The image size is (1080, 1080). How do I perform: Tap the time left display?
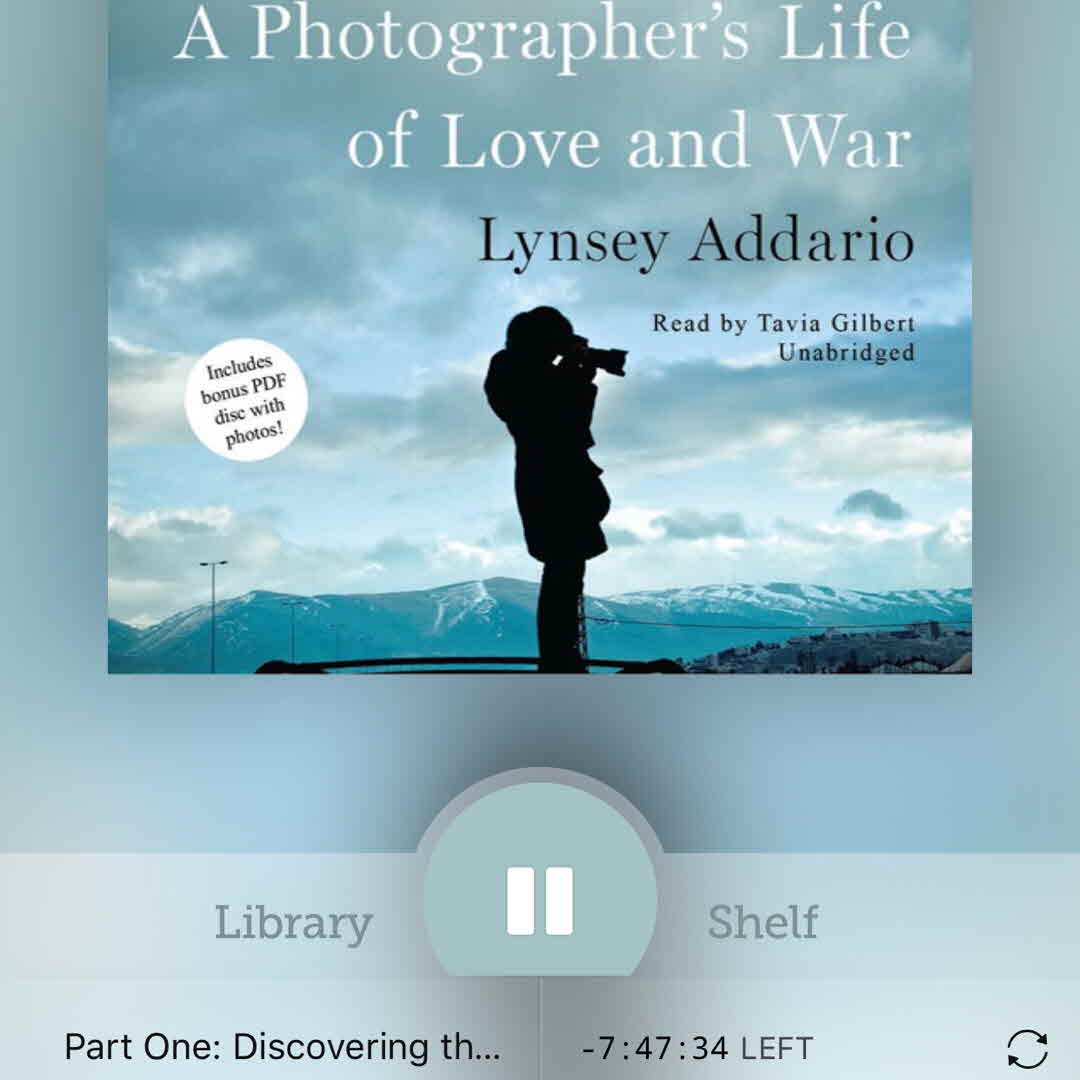697,1048
